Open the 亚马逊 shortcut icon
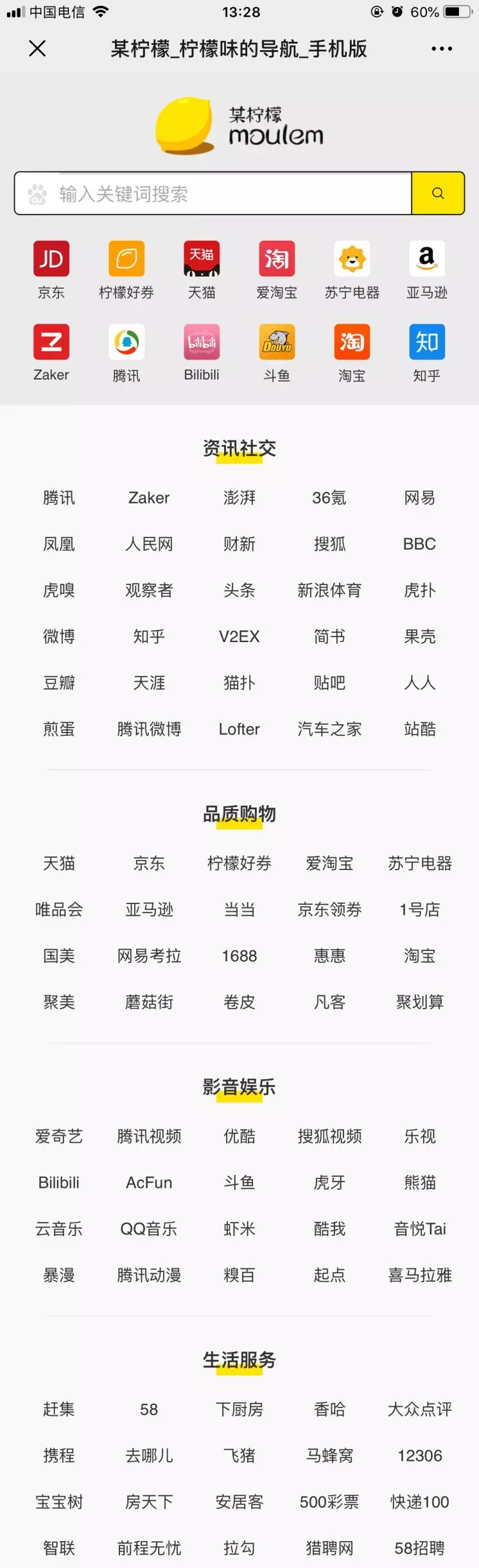 tap(426, 259)
